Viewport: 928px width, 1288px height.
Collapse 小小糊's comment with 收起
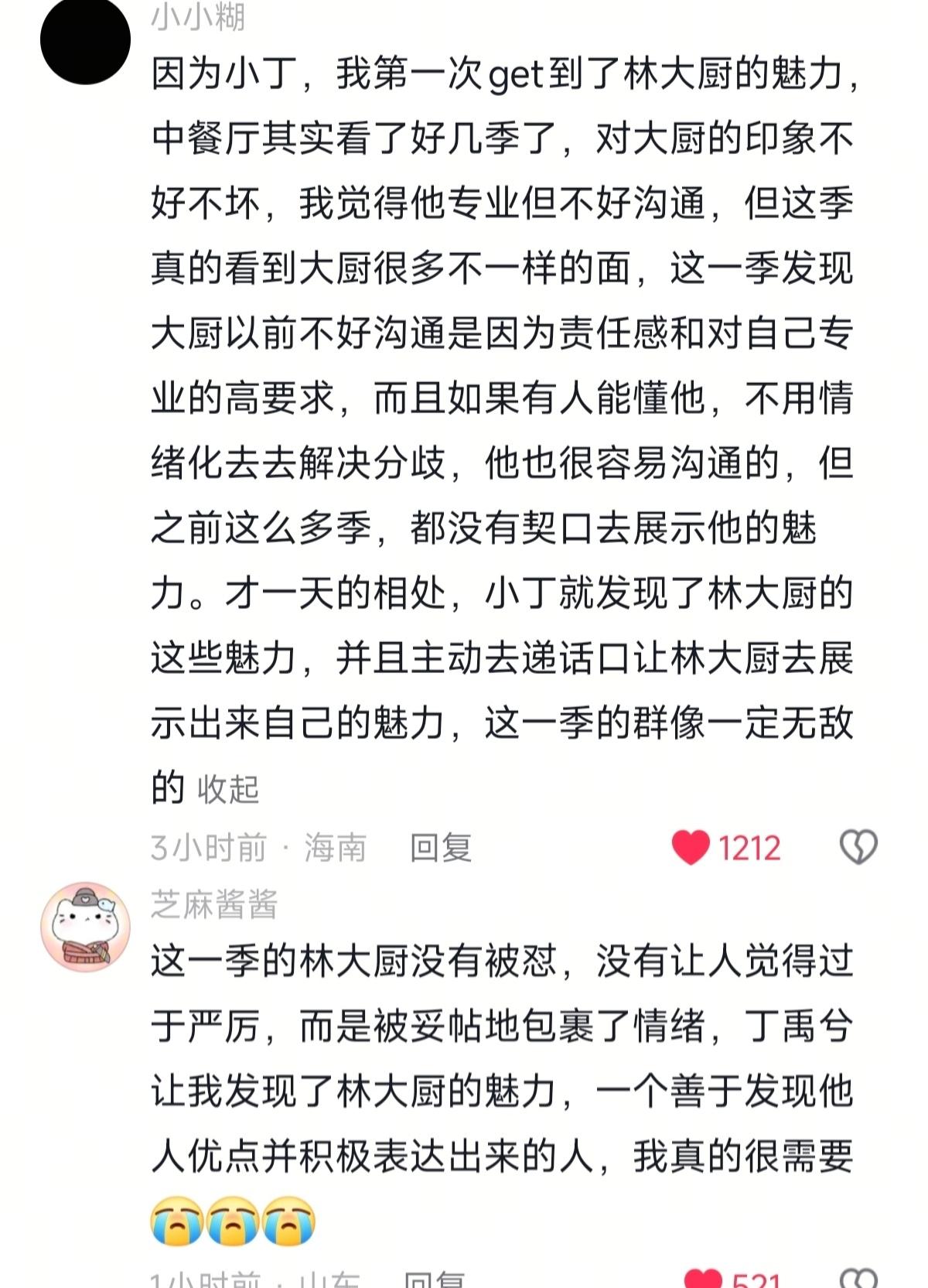pyautogui.click(x=228, y=790)
